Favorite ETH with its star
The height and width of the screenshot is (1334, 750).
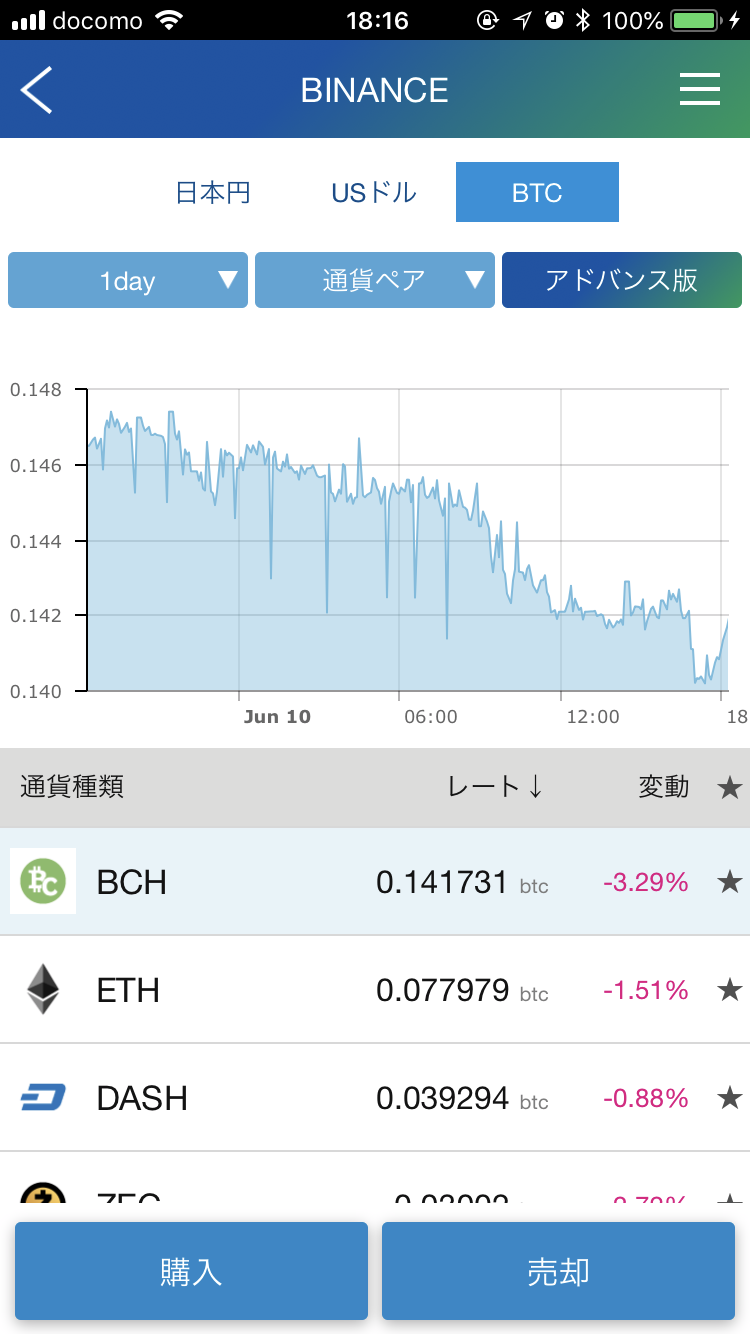tap(730, 990)
